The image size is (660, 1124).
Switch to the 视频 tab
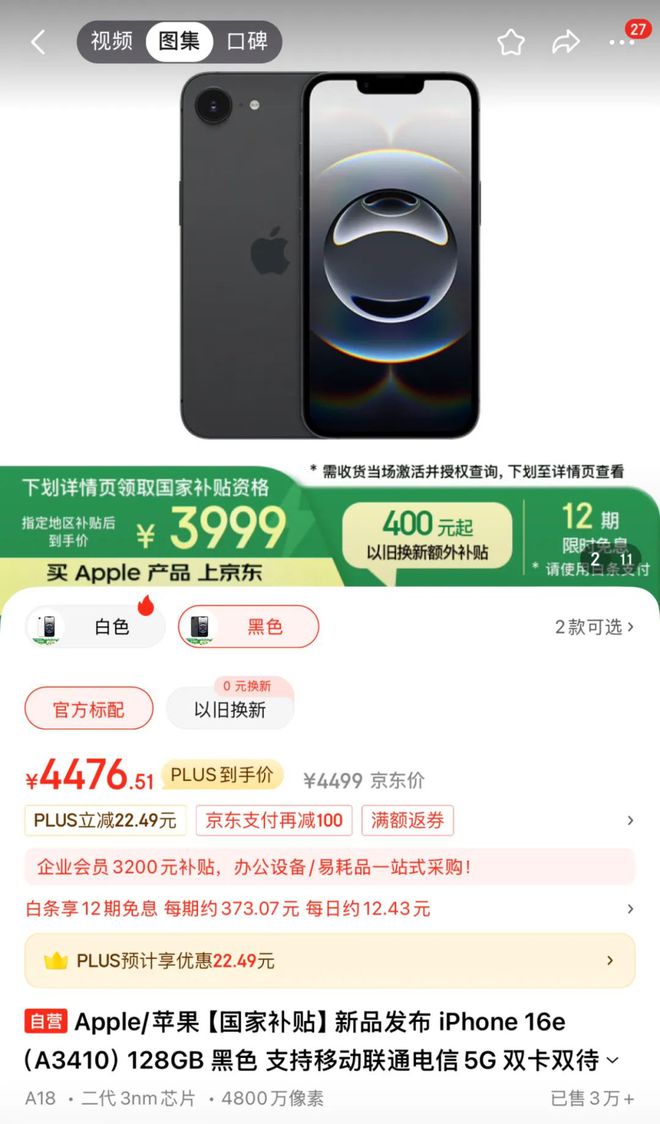click(112, 42)
